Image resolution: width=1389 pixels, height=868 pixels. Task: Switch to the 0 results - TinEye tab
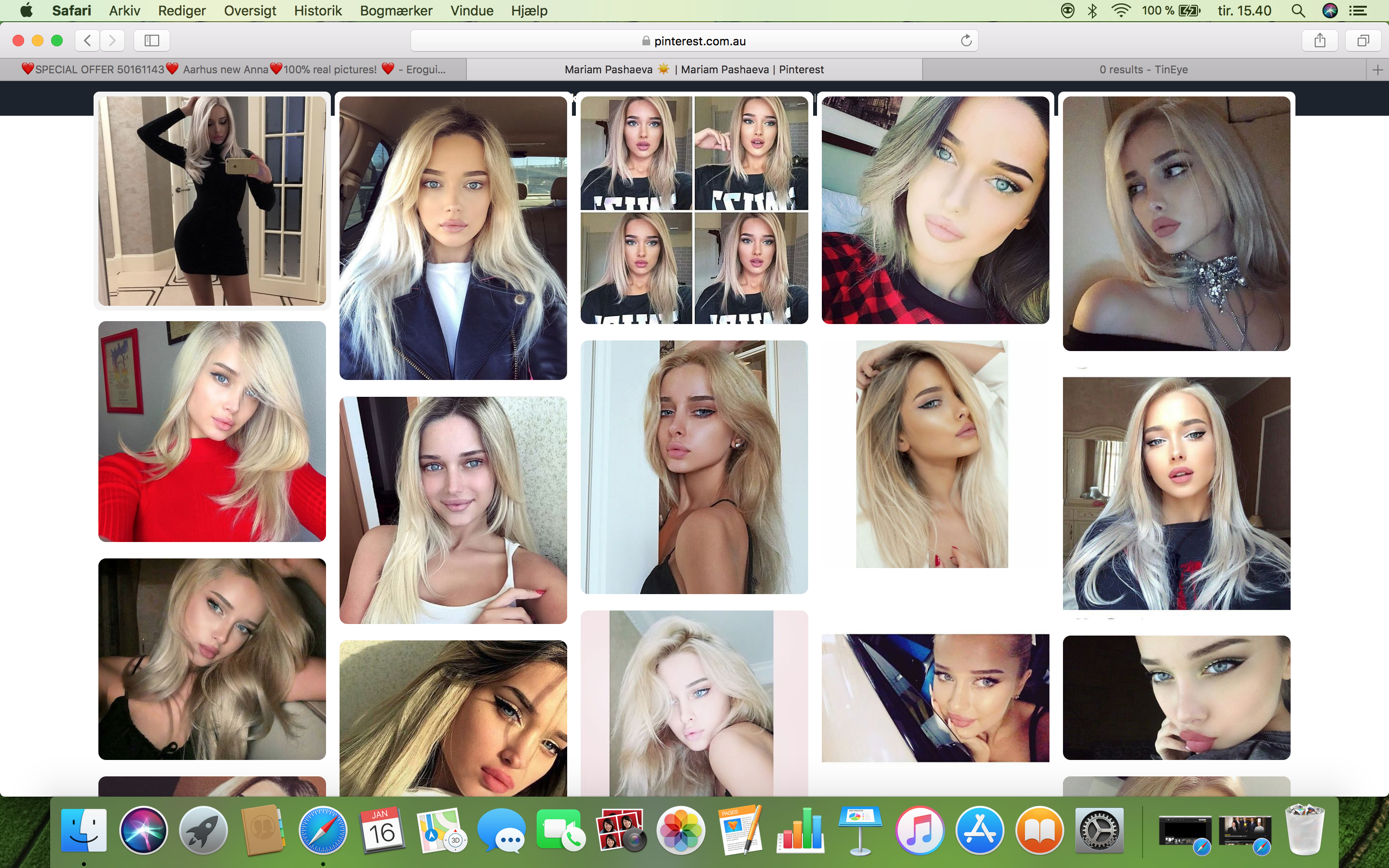(x=1143, y=69)
